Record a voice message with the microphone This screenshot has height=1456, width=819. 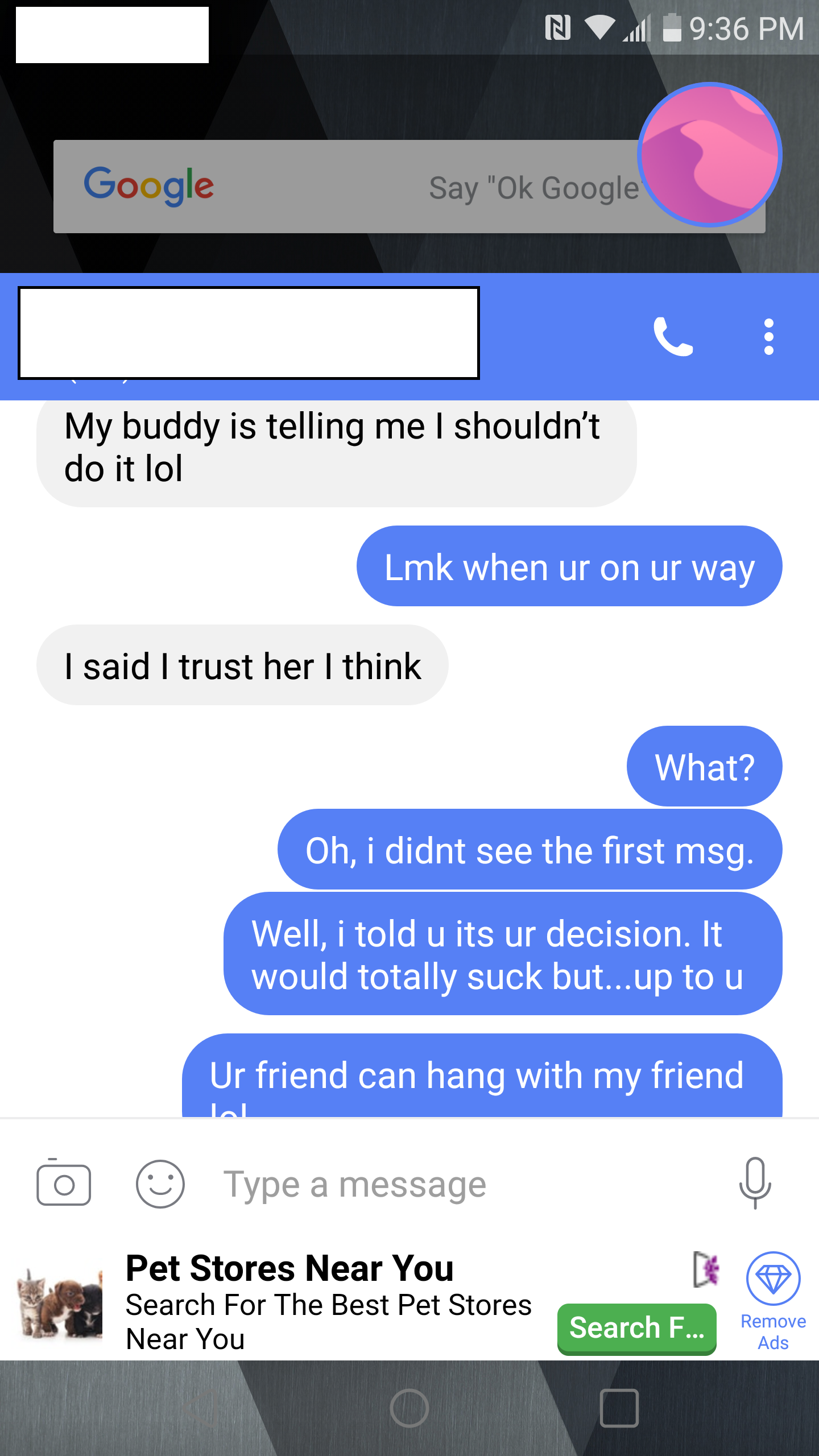pyautogui.click(x=755, y=1183)
